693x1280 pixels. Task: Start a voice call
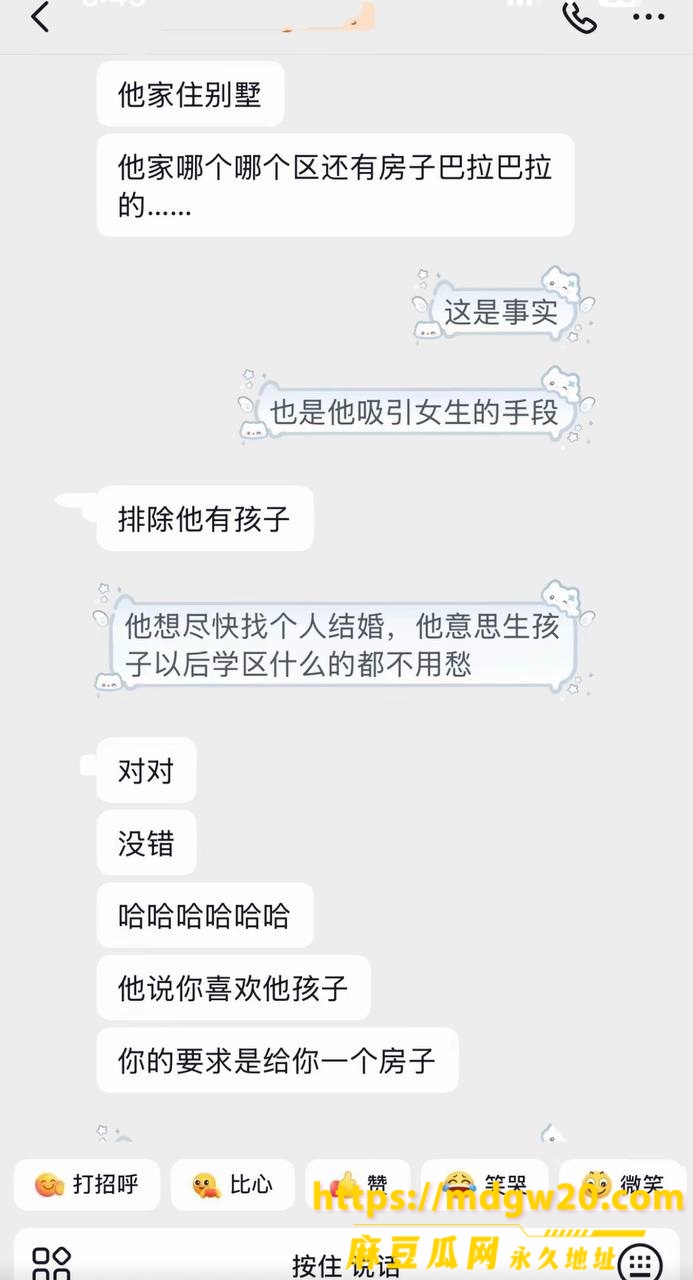point(580,18)
